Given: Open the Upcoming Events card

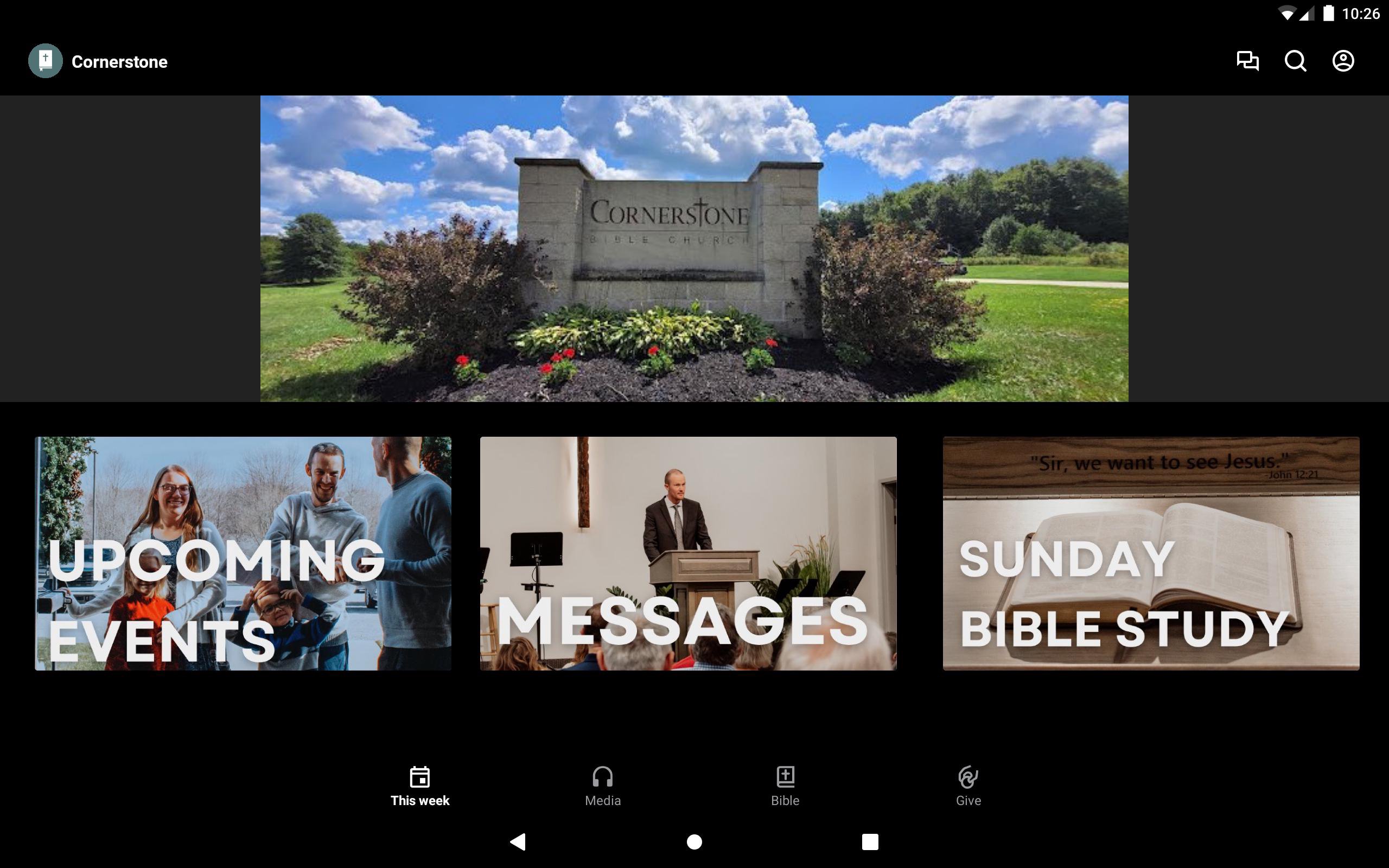Looking at the screenshot, I should tap(243, 553).
